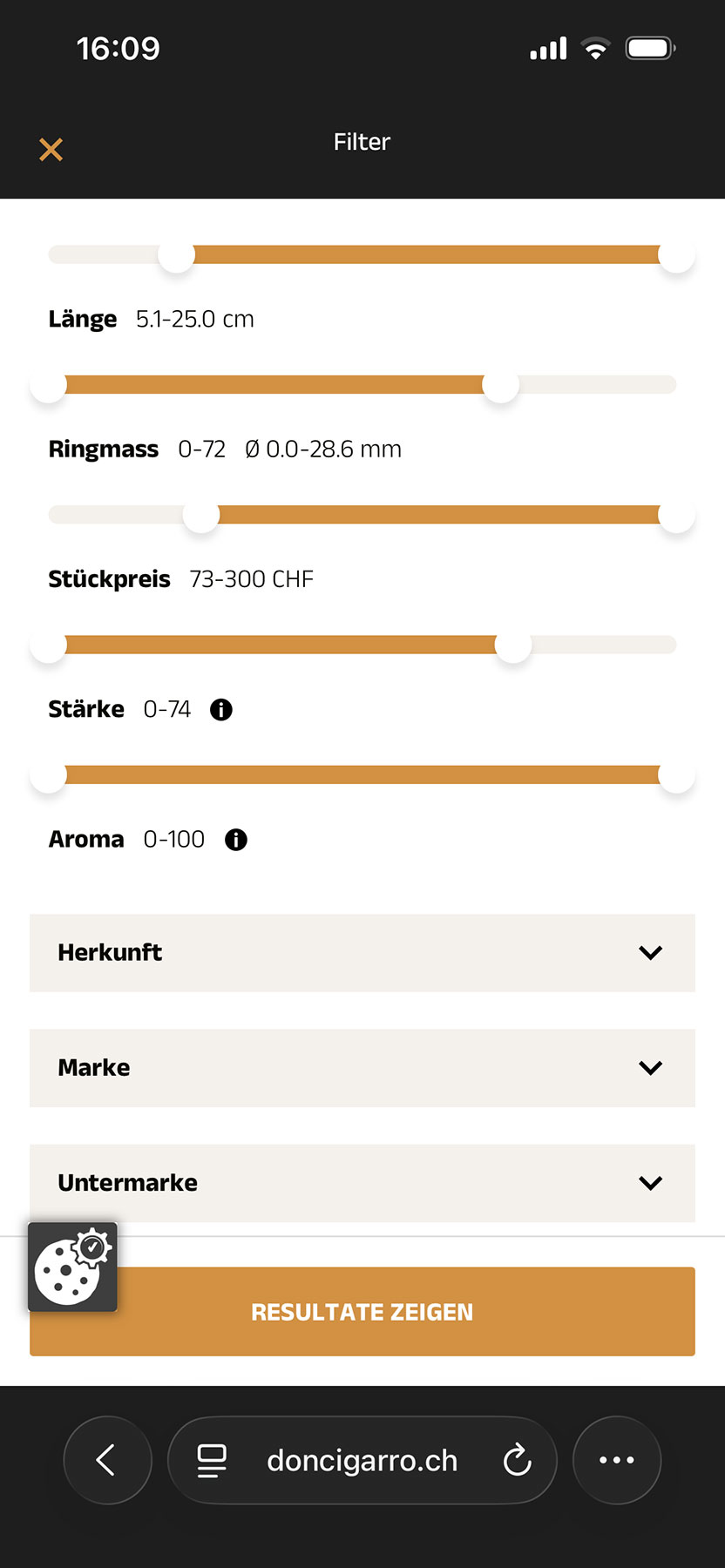The image size is (725, 1568).
Task: Expand the Marke filter section
Action: [x=362, y=1068]
